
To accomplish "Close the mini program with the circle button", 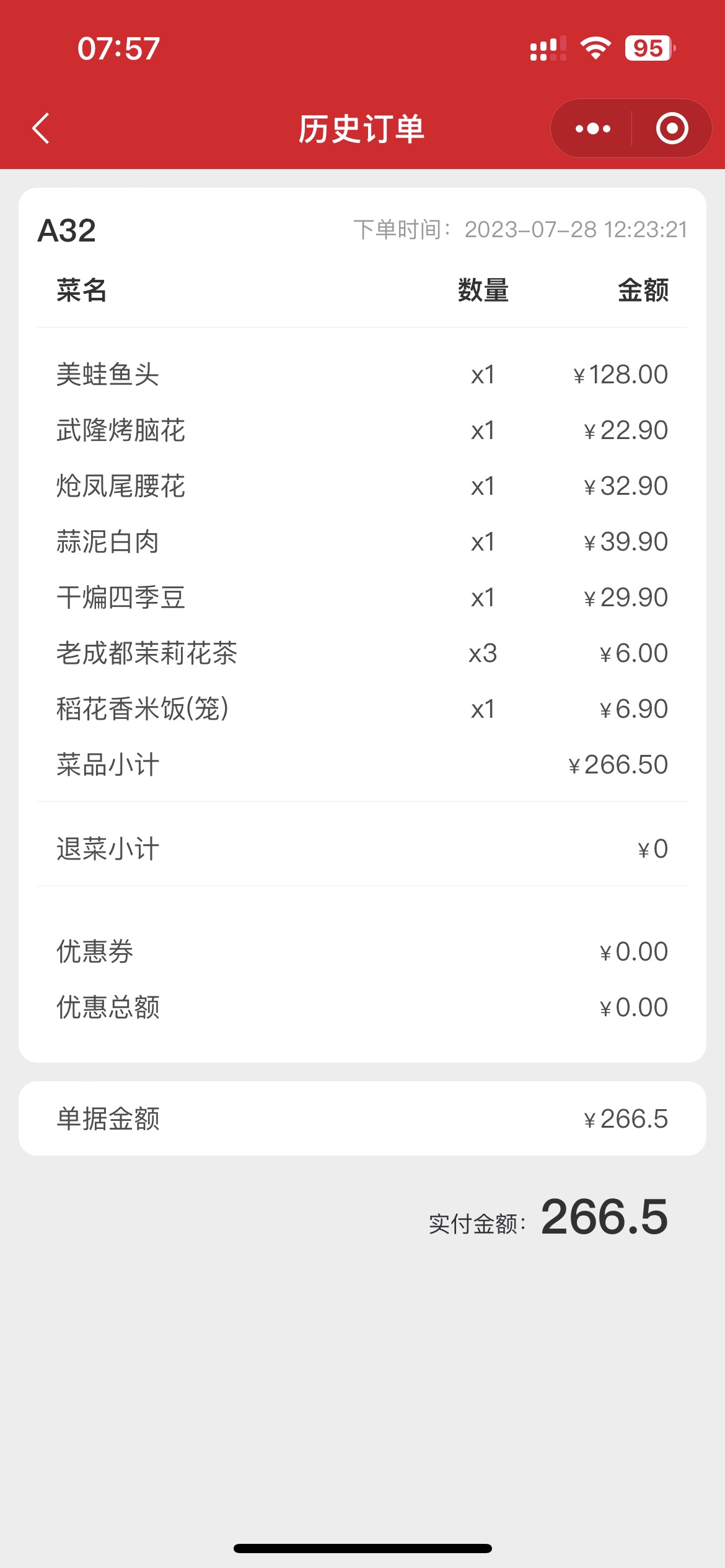I will [x=672, y=129].
